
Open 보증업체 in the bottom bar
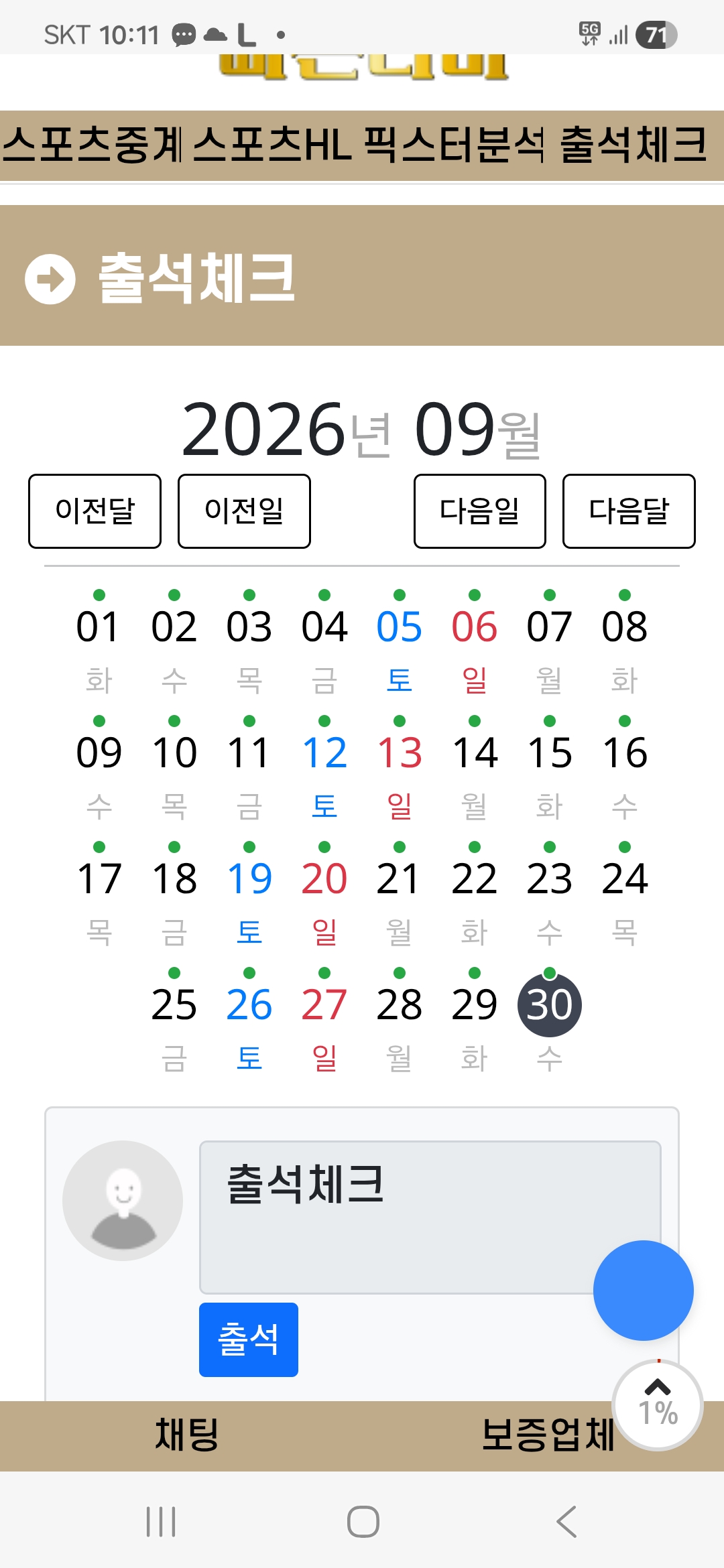click(548, 1435)
